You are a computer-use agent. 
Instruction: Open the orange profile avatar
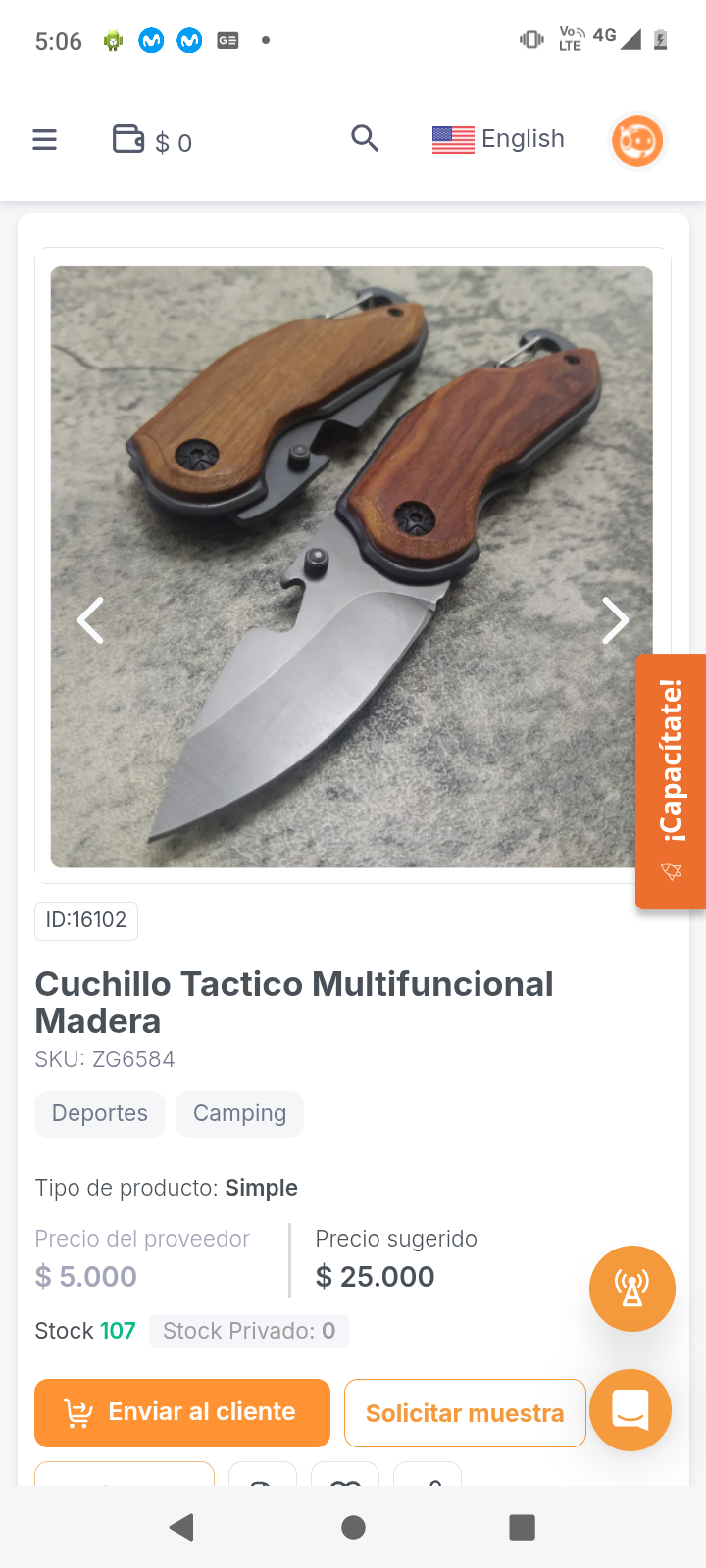click(637, 140)
